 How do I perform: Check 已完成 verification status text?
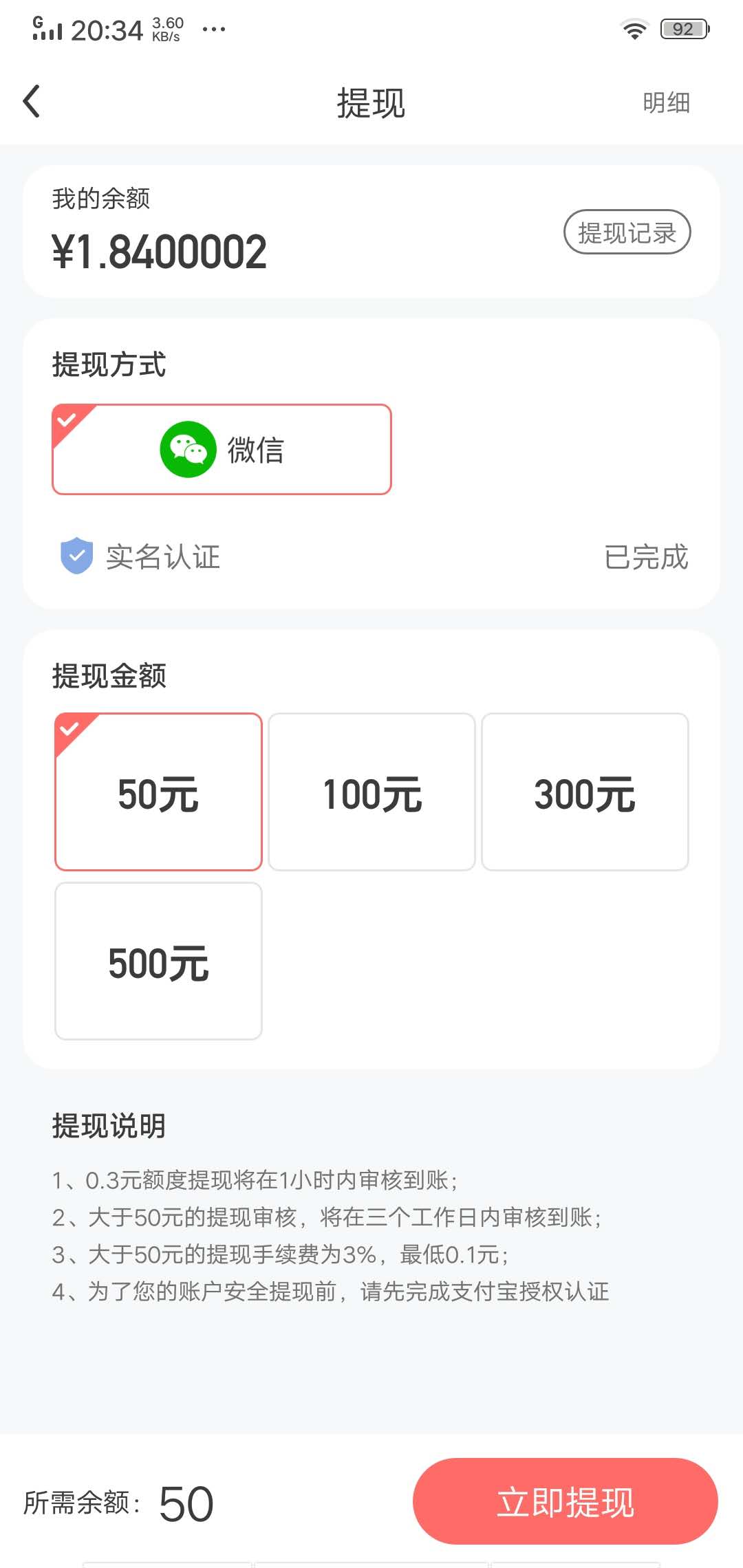tap(646, 558)
